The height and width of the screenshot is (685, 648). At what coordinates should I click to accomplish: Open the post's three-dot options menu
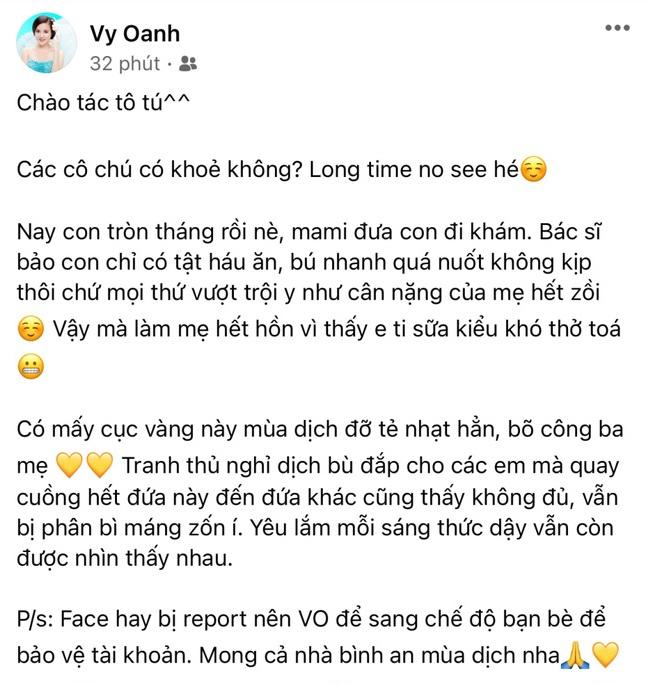617,28
